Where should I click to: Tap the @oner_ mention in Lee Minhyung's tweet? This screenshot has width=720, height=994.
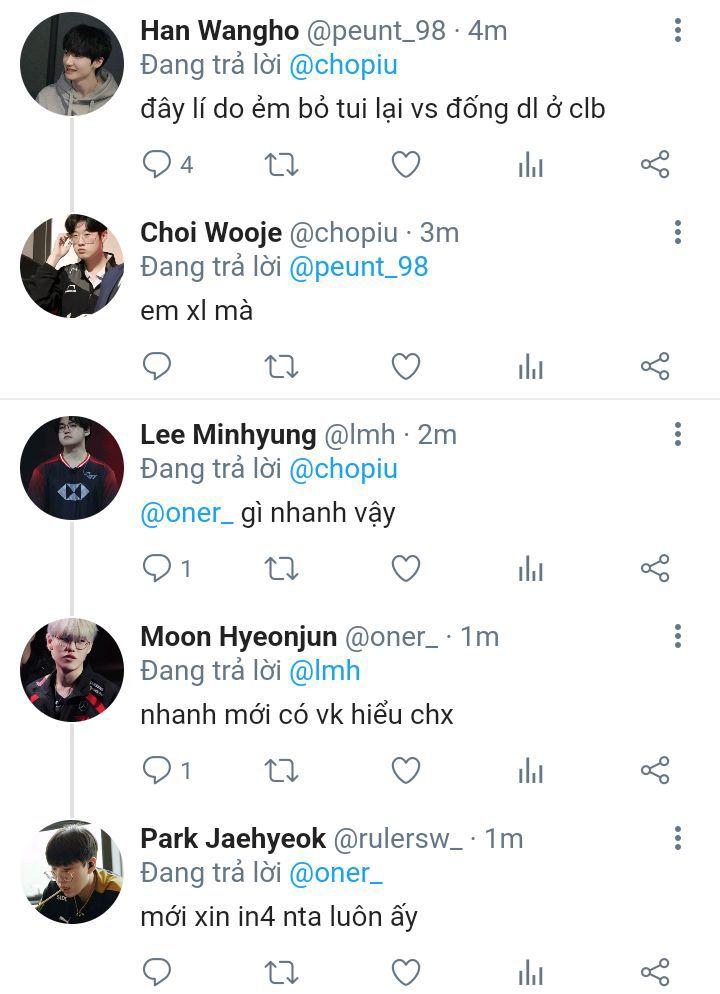[187, 513]
